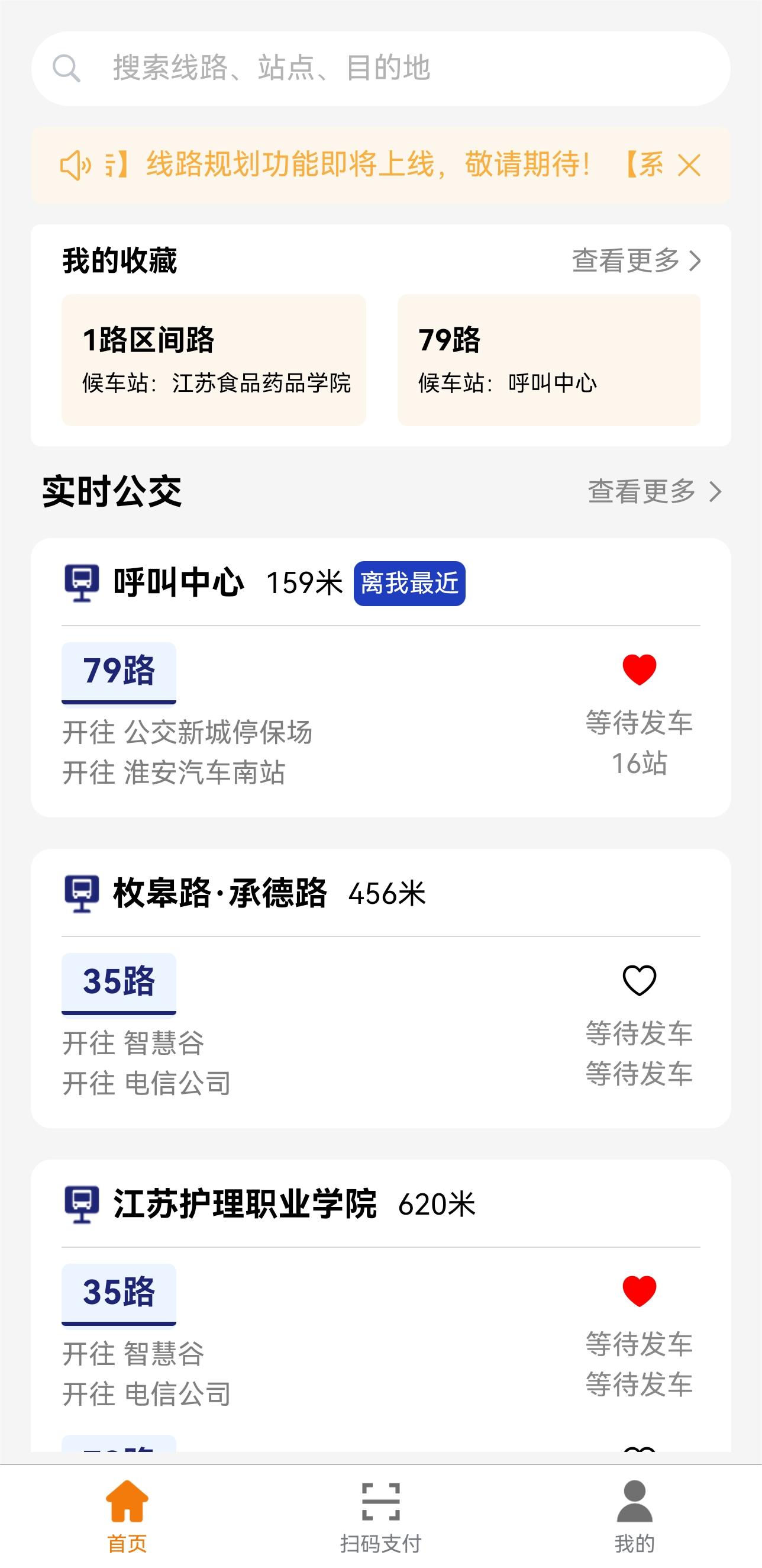Open 查看更多 next to 我的收藏
762x1568 pixels.
637,260
